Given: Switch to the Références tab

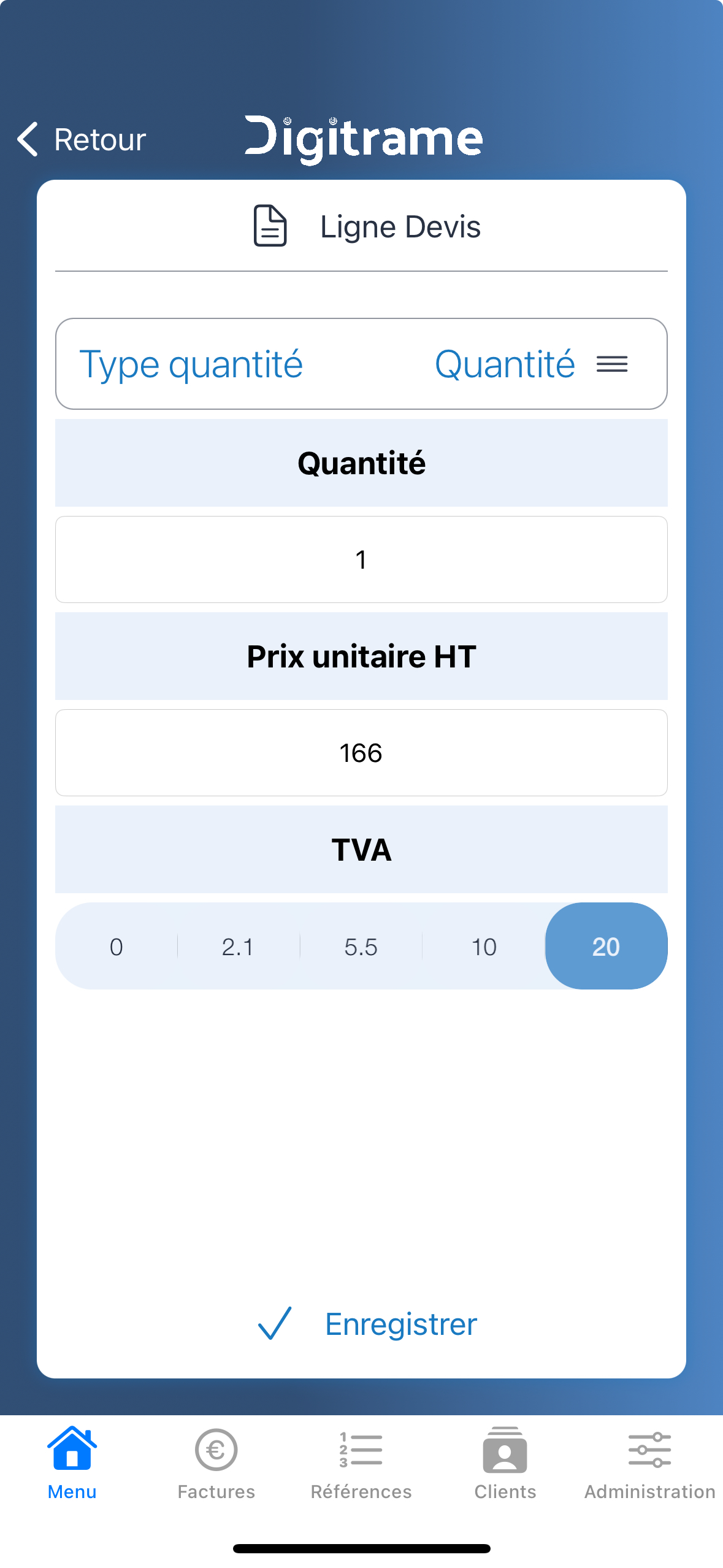Looking at the screenshot, I should [361, 1464].
